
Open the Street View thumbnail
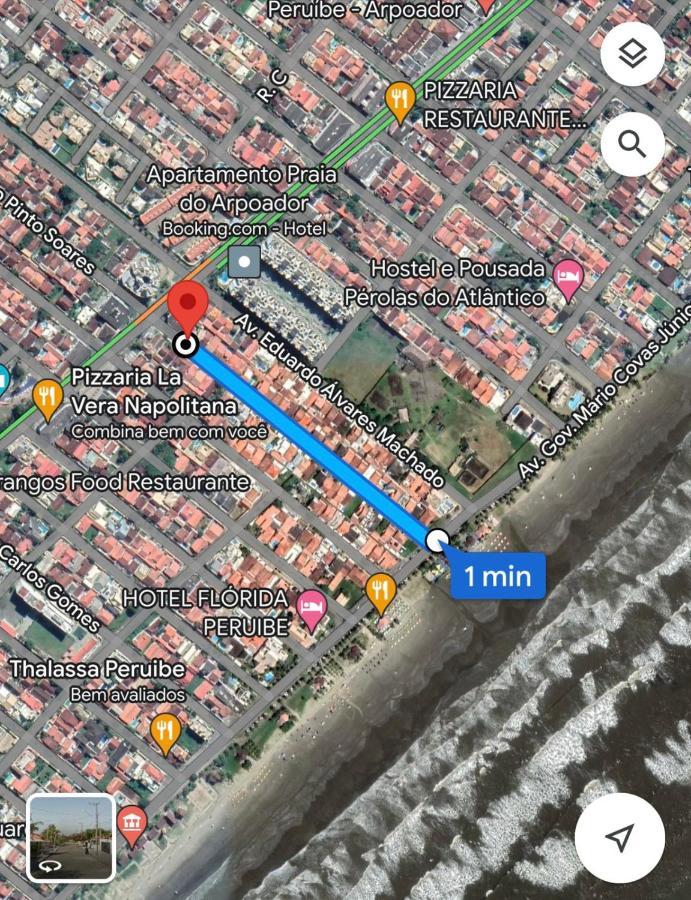pyautogui.click(x=71, y=838)
